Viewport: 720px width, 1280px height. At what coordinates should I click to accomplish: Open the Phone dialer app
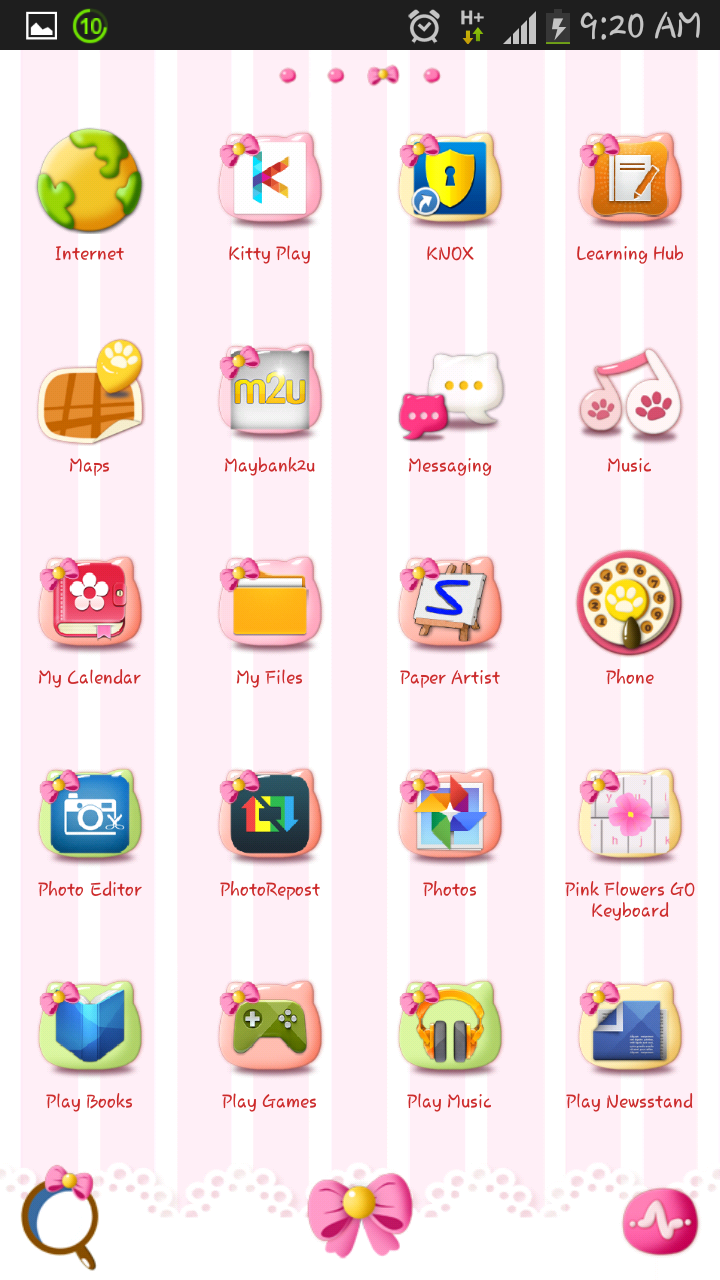[x=630, y=605]
